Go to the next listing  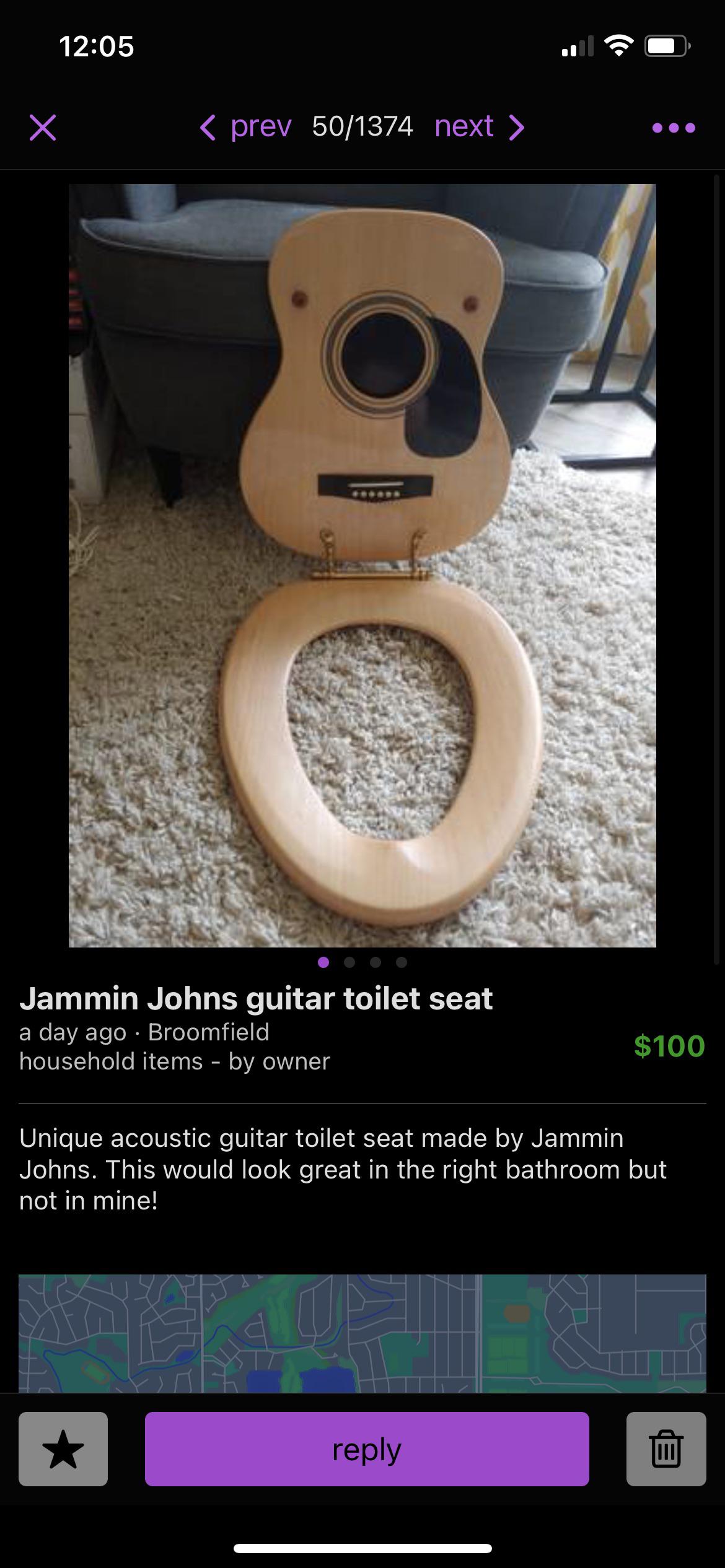[x=479, y=127]
